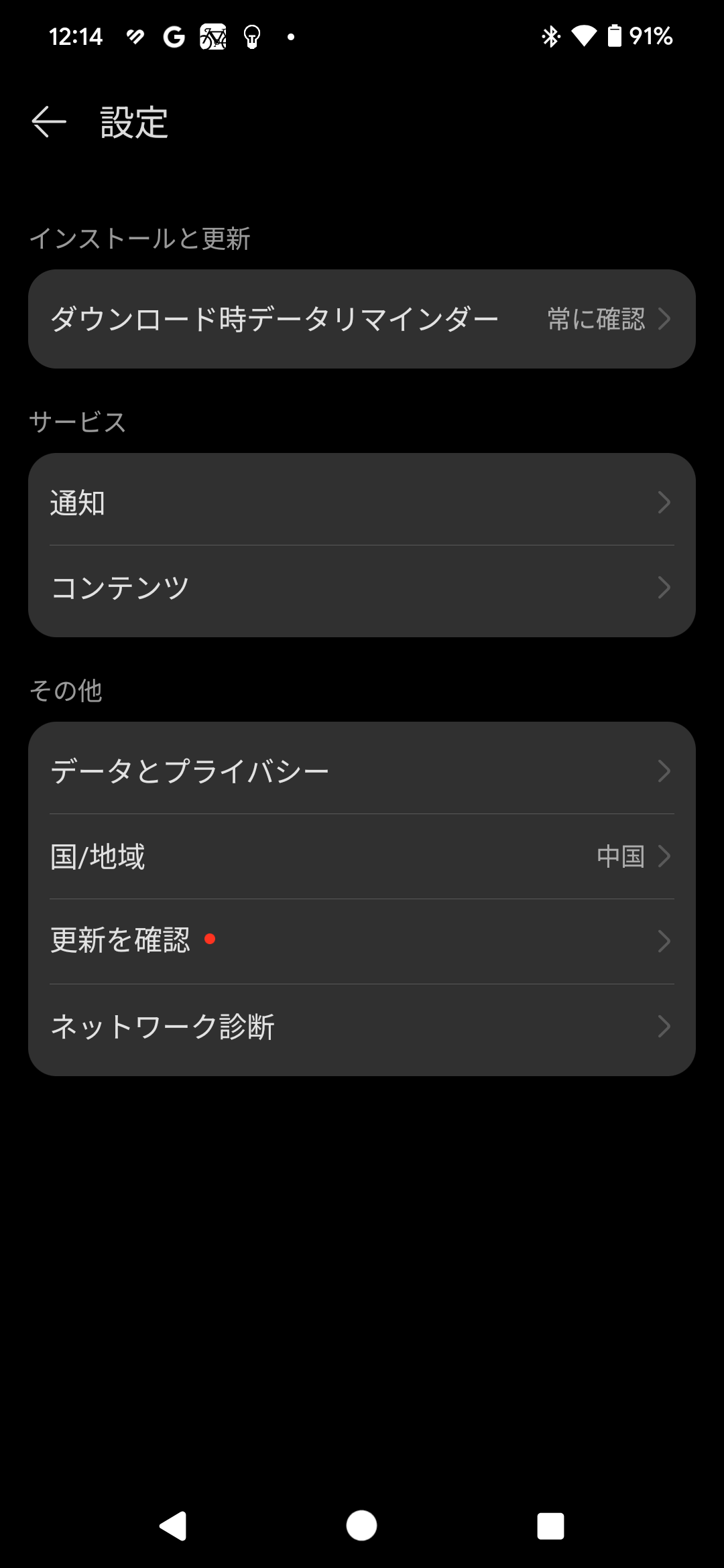The image size is (724, 1568).
Task: Tap the Bluetooth status bar icon
Action: click(551, 36)
